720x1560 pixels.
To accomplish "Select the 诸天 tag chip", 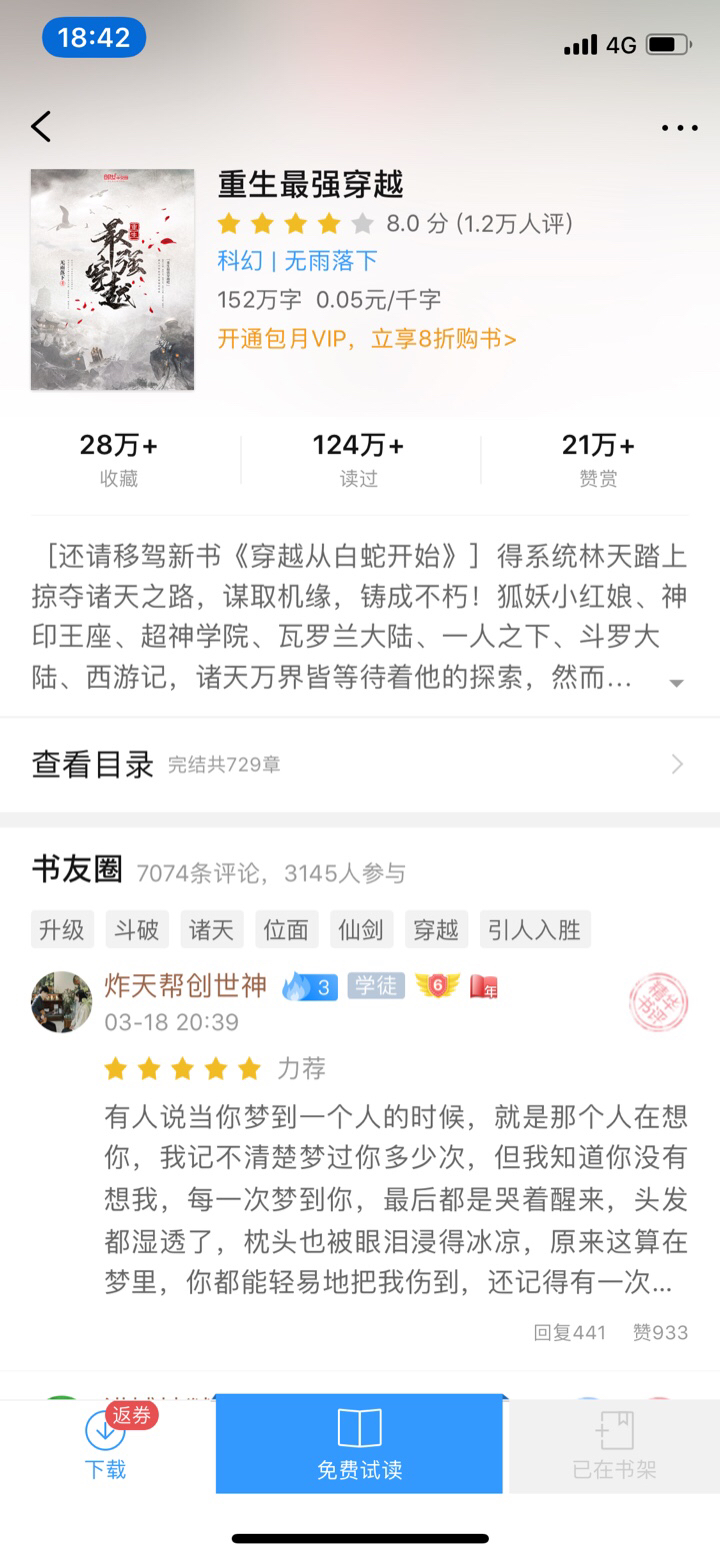I will (x=212, y=929).
